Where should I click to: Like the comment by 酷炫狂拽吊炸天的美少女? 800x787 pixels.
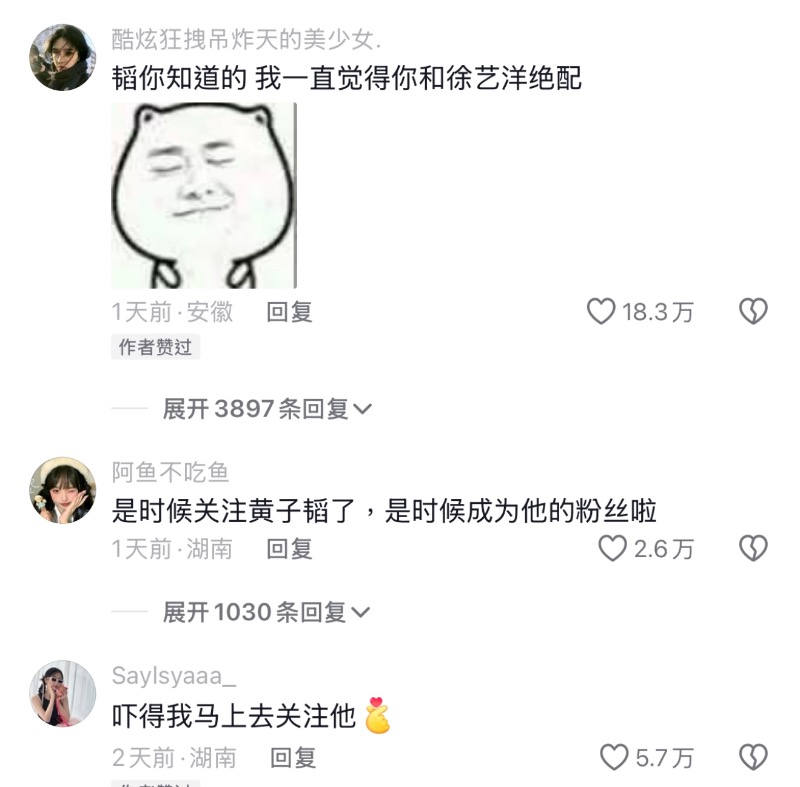tap(601, 312)
